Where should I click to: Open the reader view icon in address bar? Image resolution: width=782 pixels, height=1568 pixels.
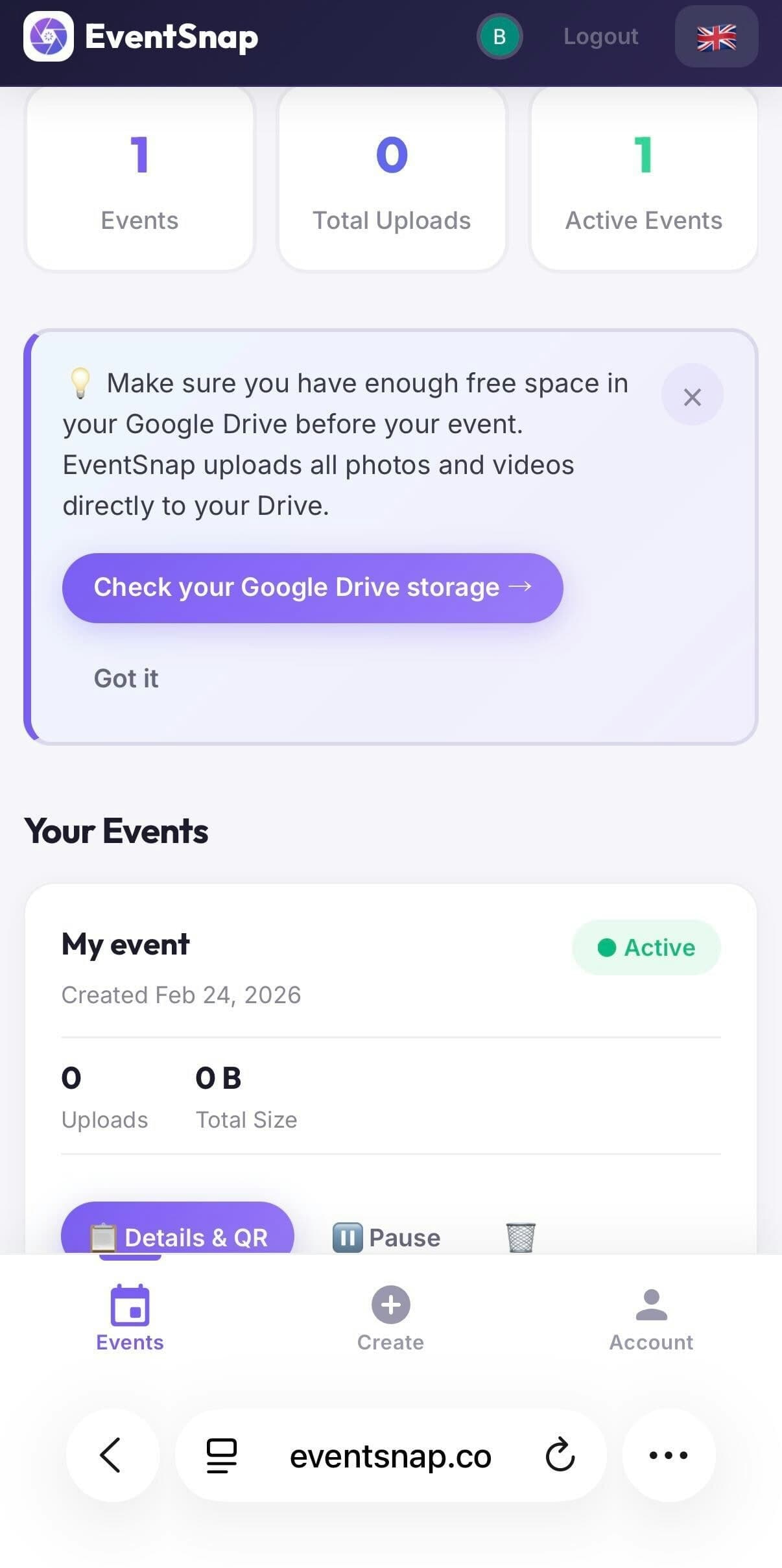pos(219,1455)
